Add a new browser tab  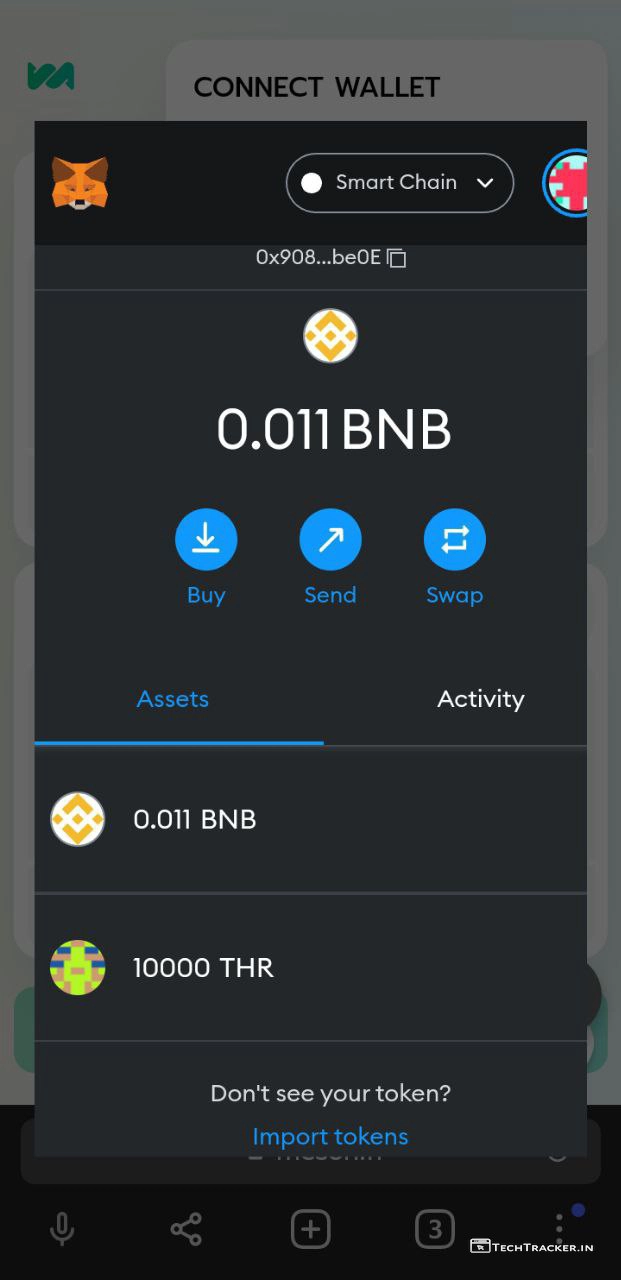click(x=310, y=1229)
